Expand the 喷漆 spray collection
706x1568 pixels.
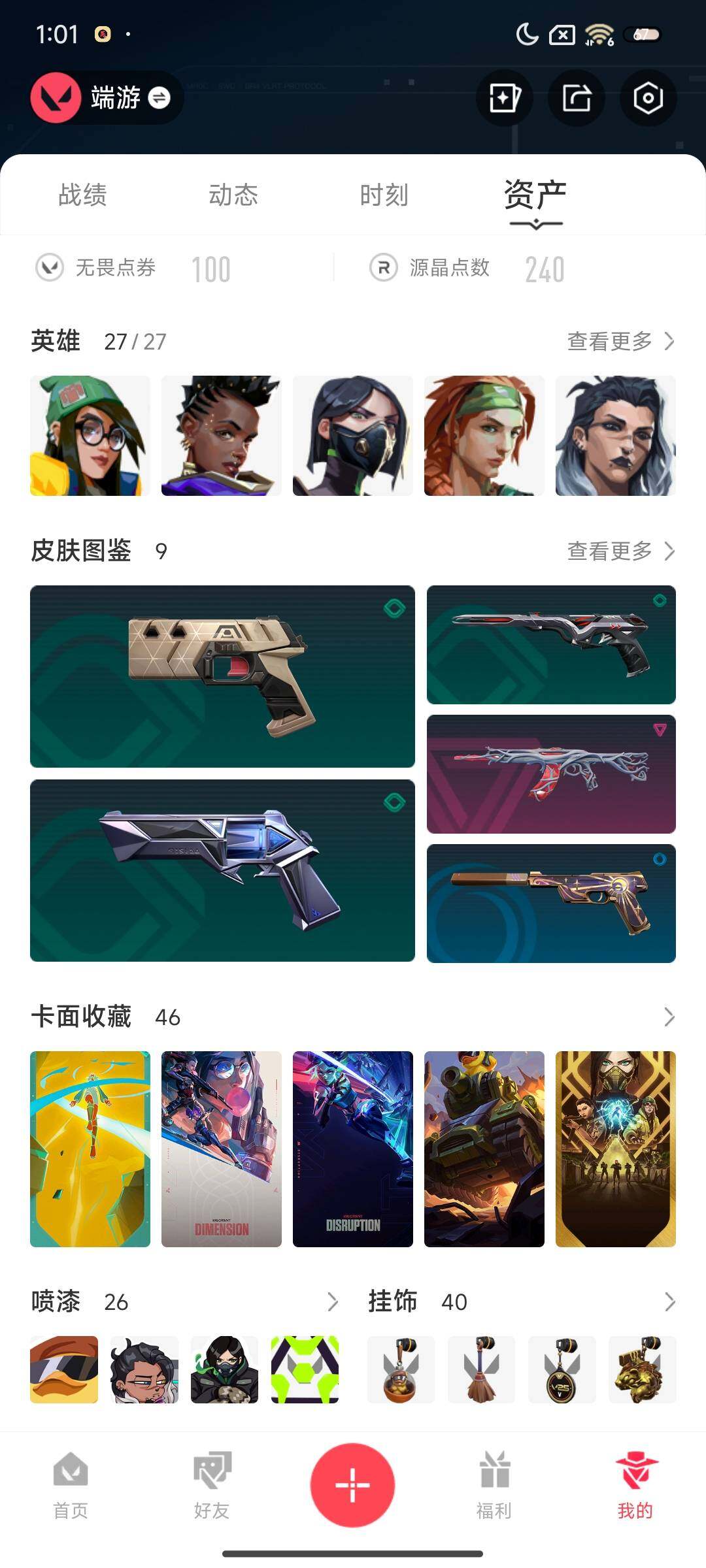[332, 1301]
